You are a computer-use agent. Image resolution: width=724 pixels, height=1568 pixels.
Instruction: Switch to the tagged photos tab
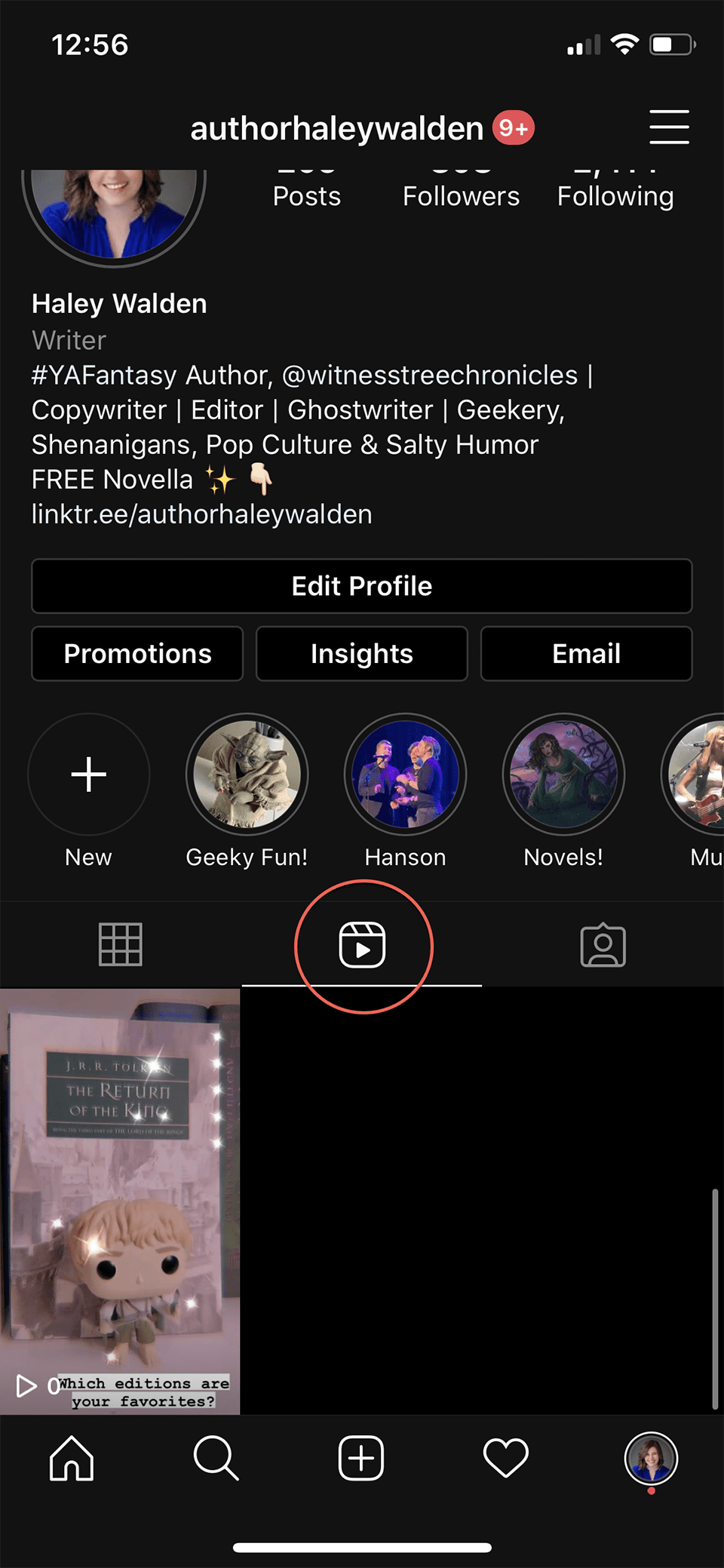[x=603, y=944]
